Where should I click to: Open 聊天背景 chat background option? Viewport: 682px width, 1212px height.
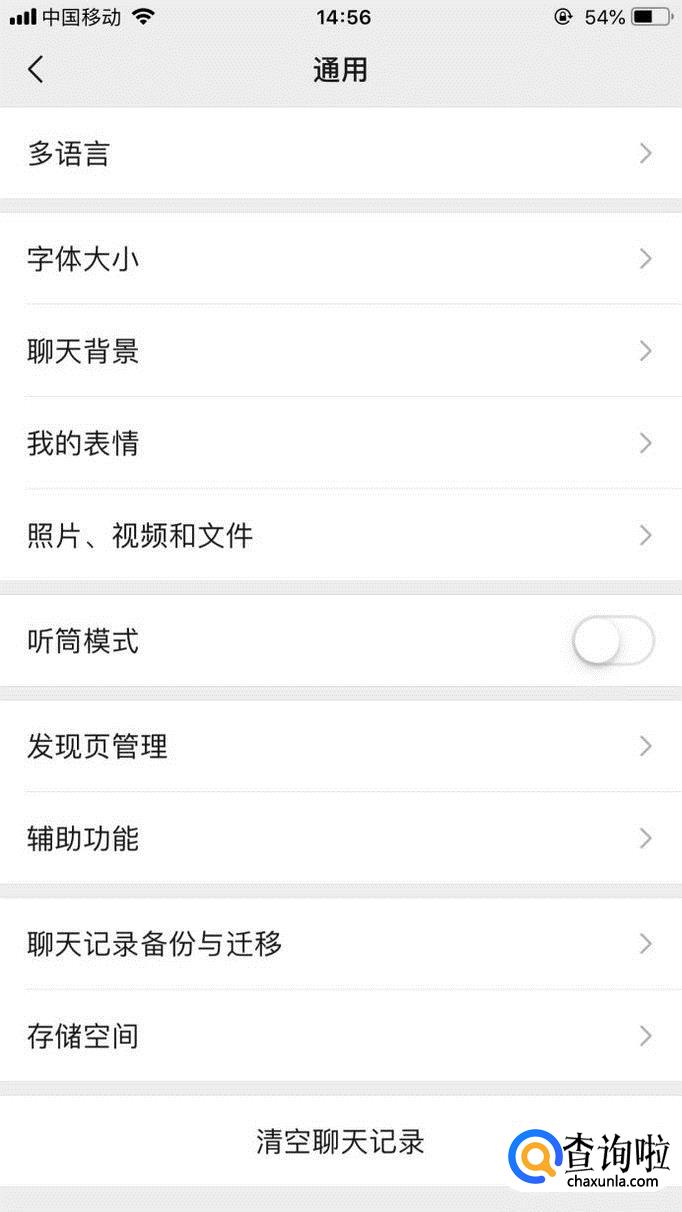340,351
